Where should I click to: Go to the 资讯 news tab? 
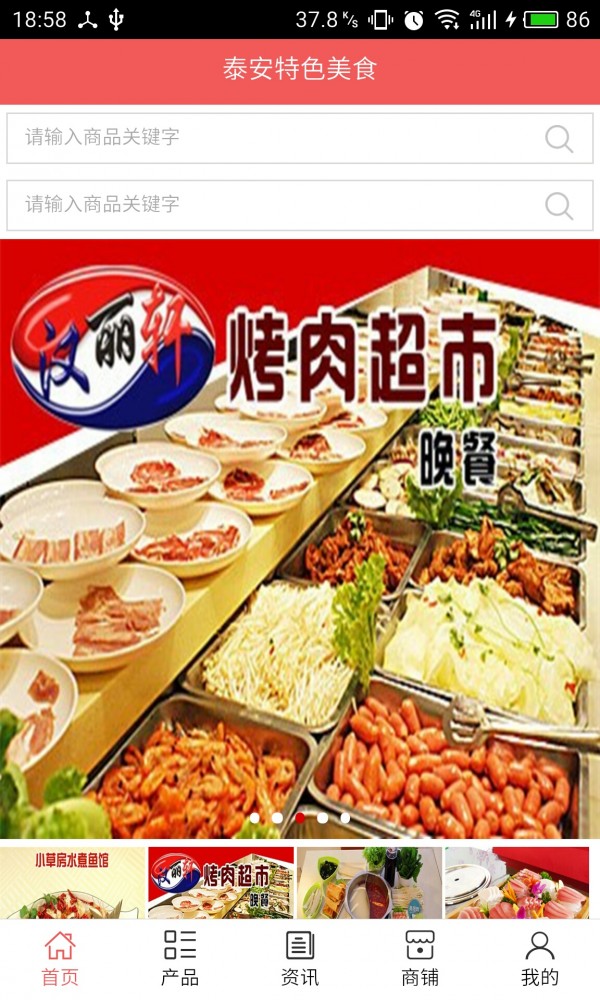300,958
